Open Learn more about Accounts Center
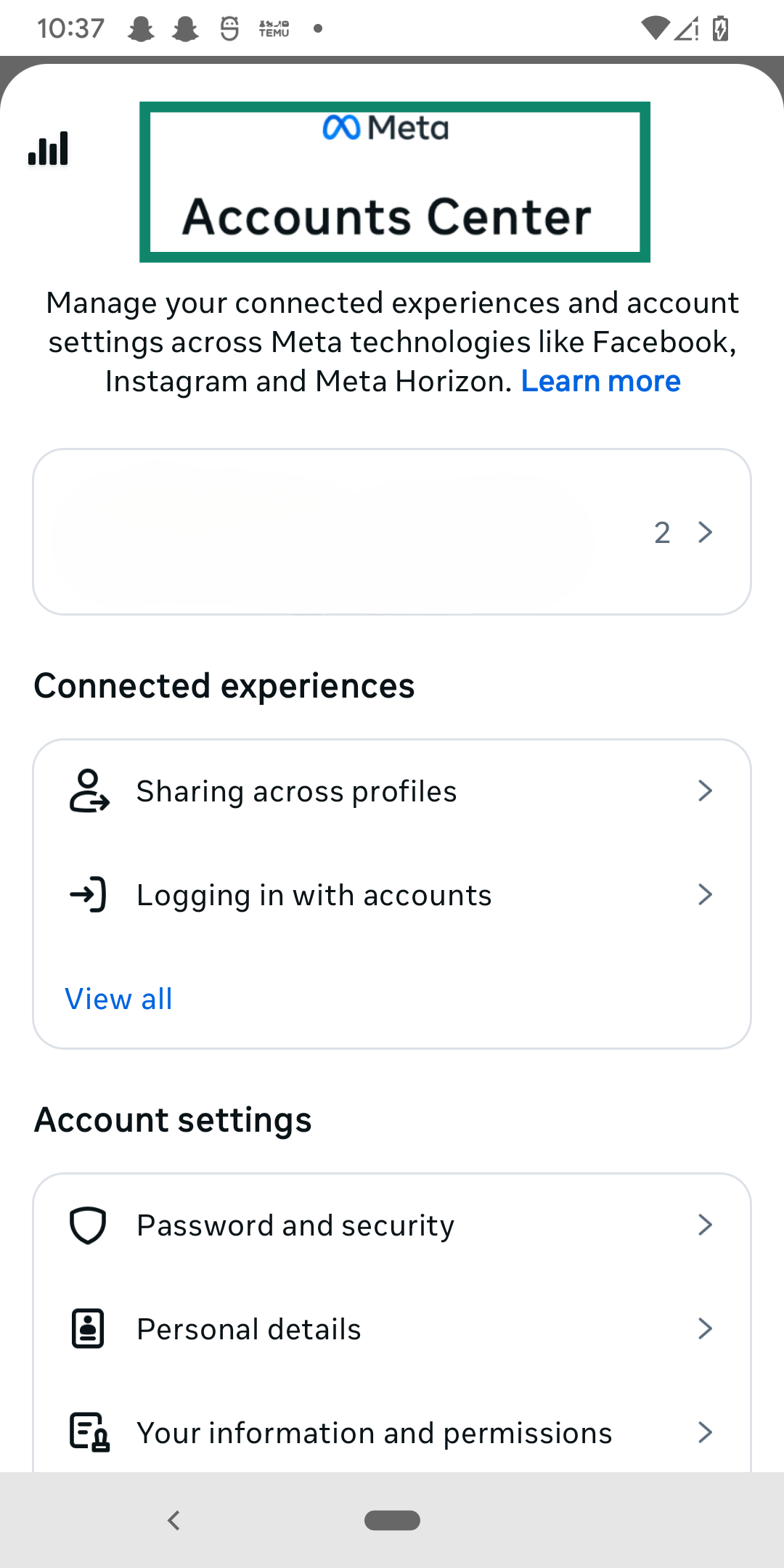This screenshot has width=784, height=1568. click(600, 380)
